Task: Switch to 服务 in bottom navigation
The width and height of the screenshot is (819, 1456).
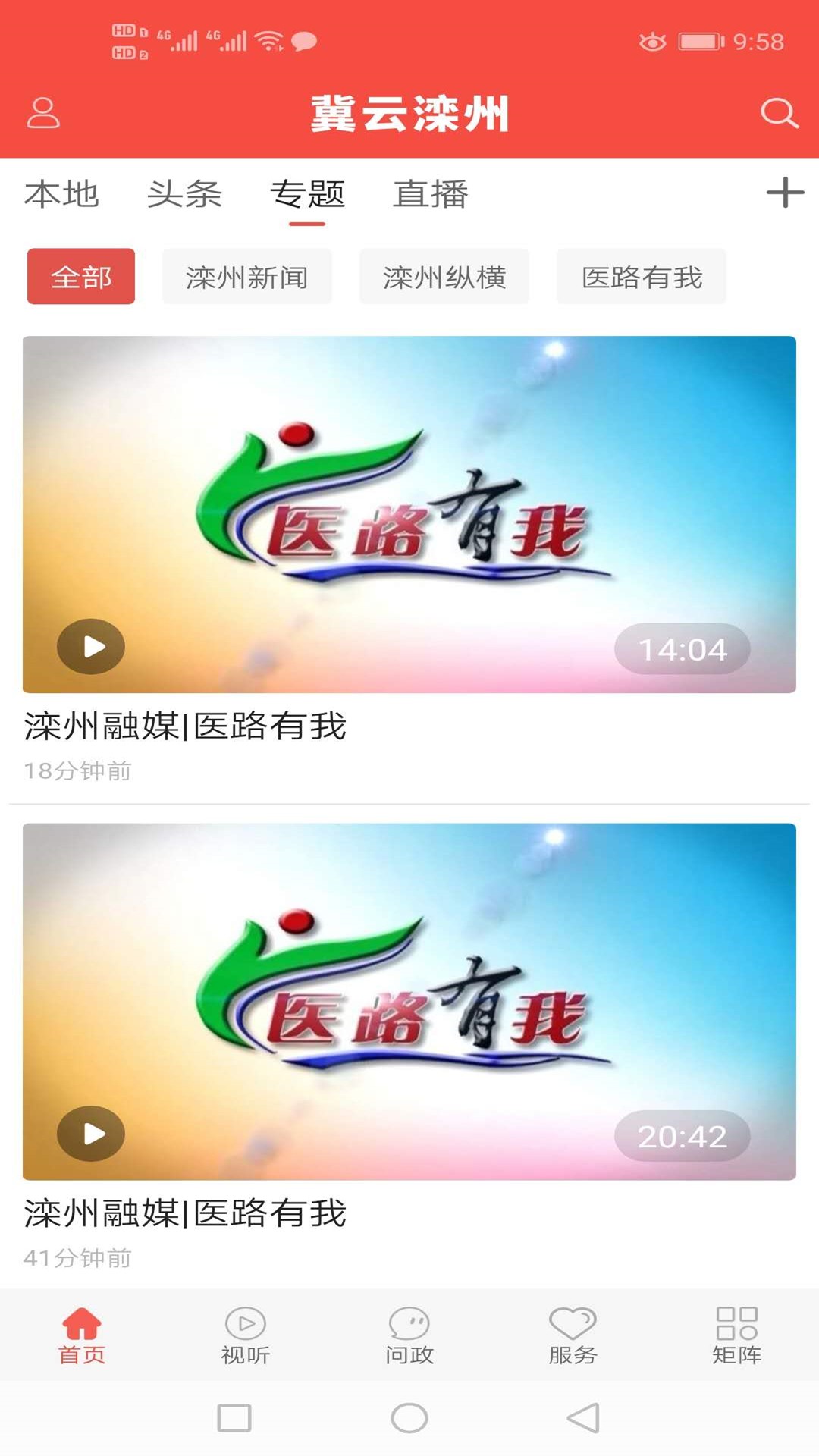Action: tap(573, 1335)
